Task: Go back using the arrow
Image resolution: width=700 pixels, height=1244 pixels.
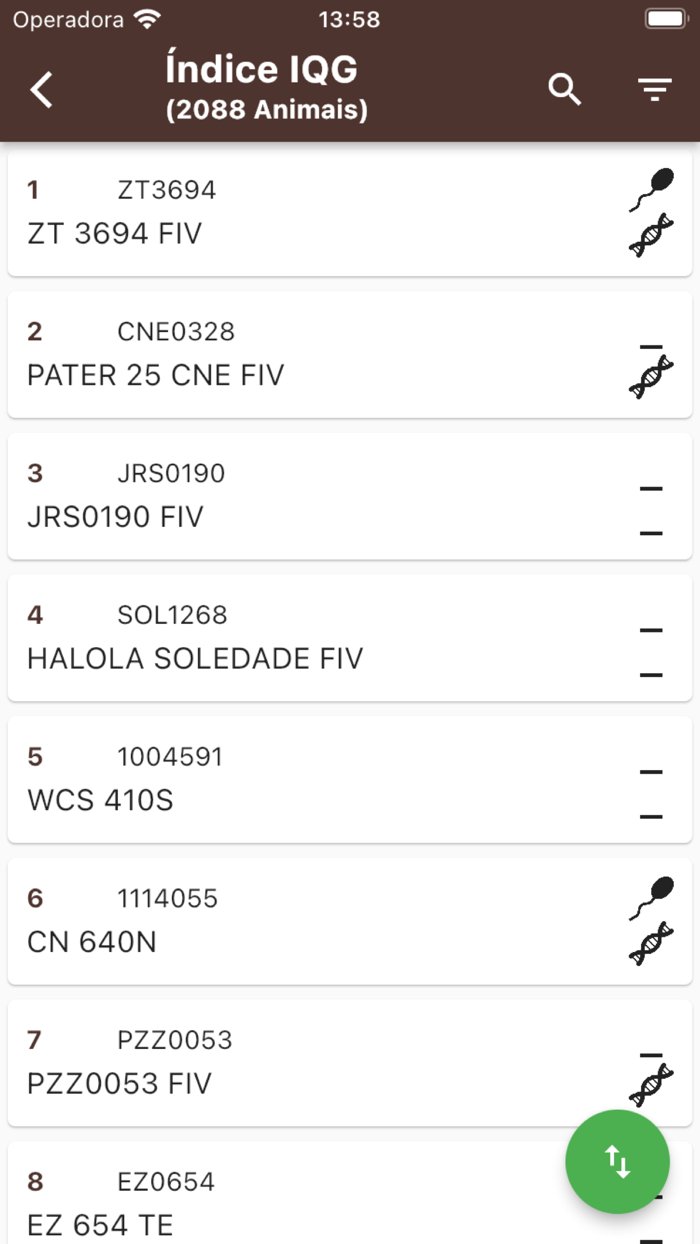Action: click(41, 90)
